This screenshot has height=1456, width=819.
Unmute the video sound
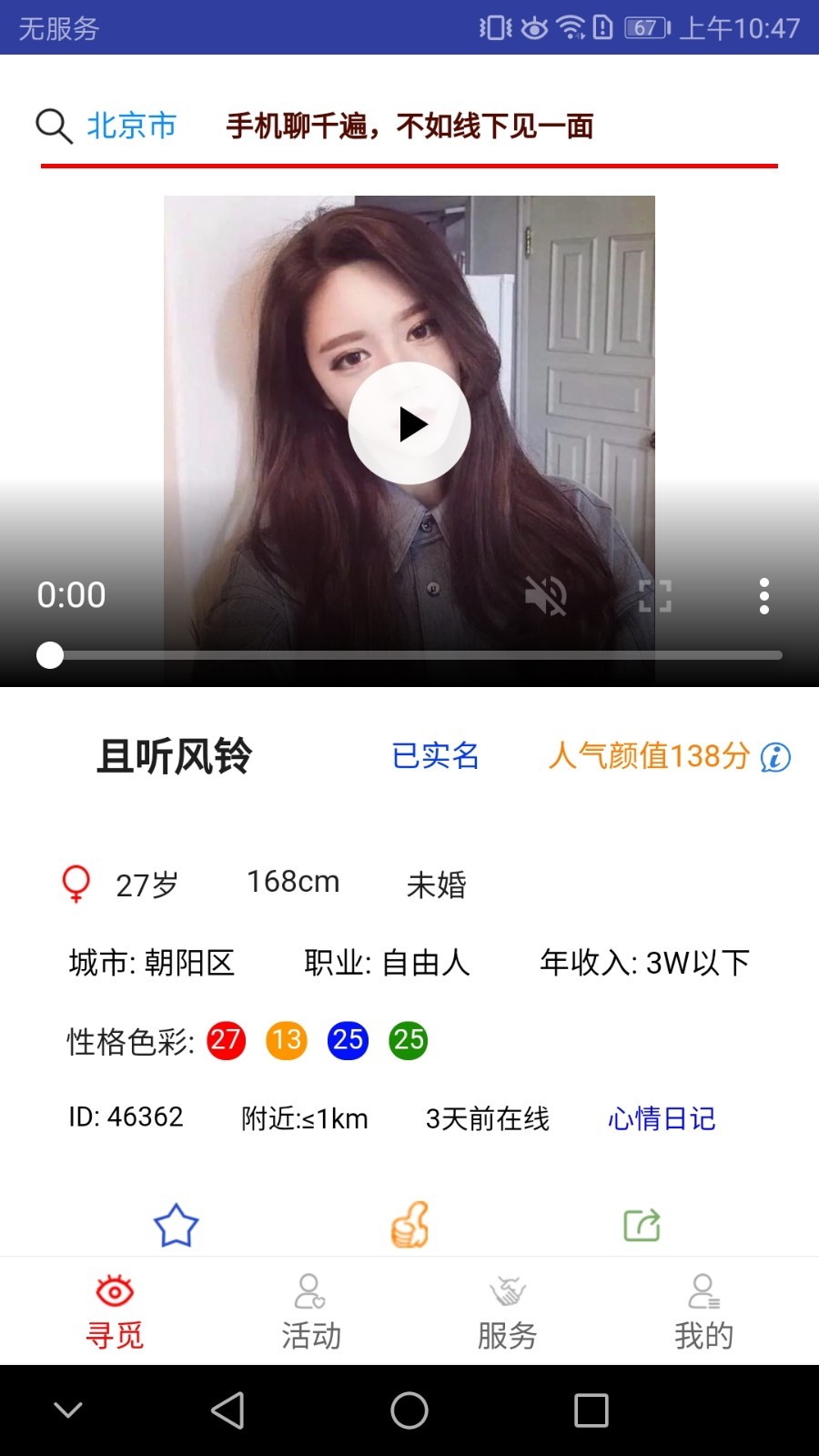[x=546, y=597]
